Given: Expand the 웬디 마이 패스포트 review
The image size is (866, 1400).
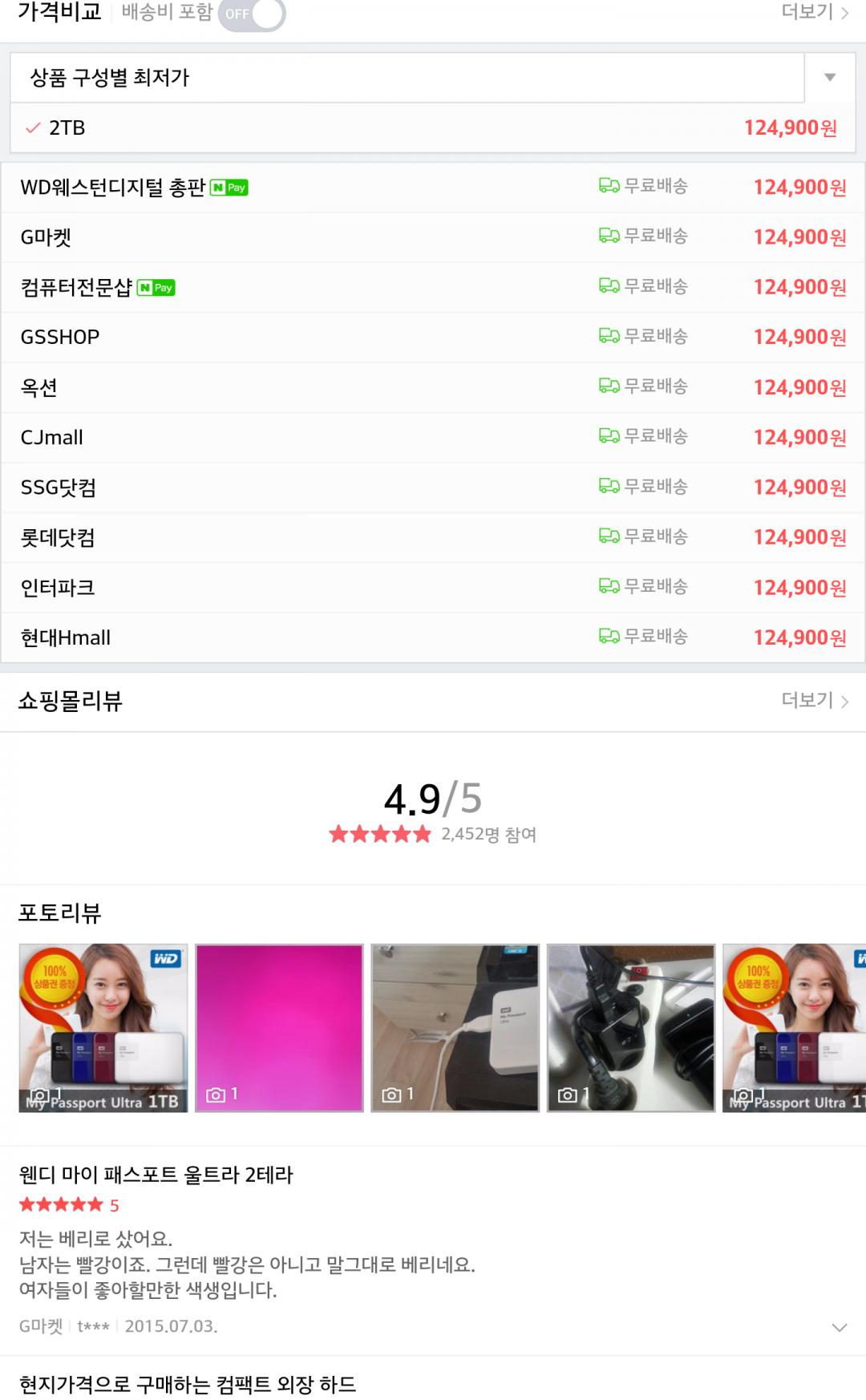Looking at the screenshot, I should 839,1327.
